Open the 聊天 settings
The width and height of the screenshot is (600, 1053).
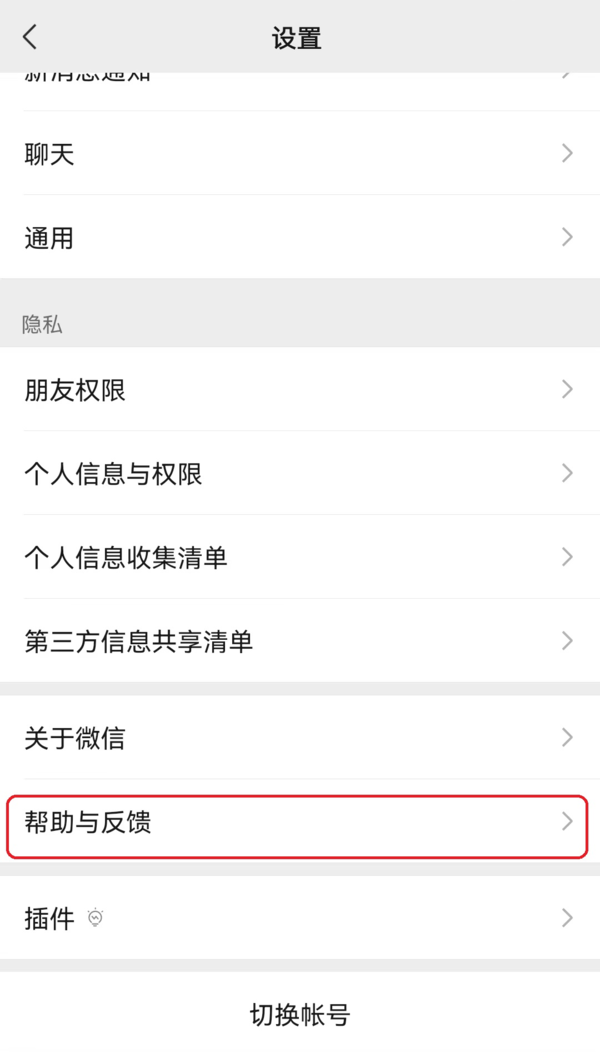point(300,154)
